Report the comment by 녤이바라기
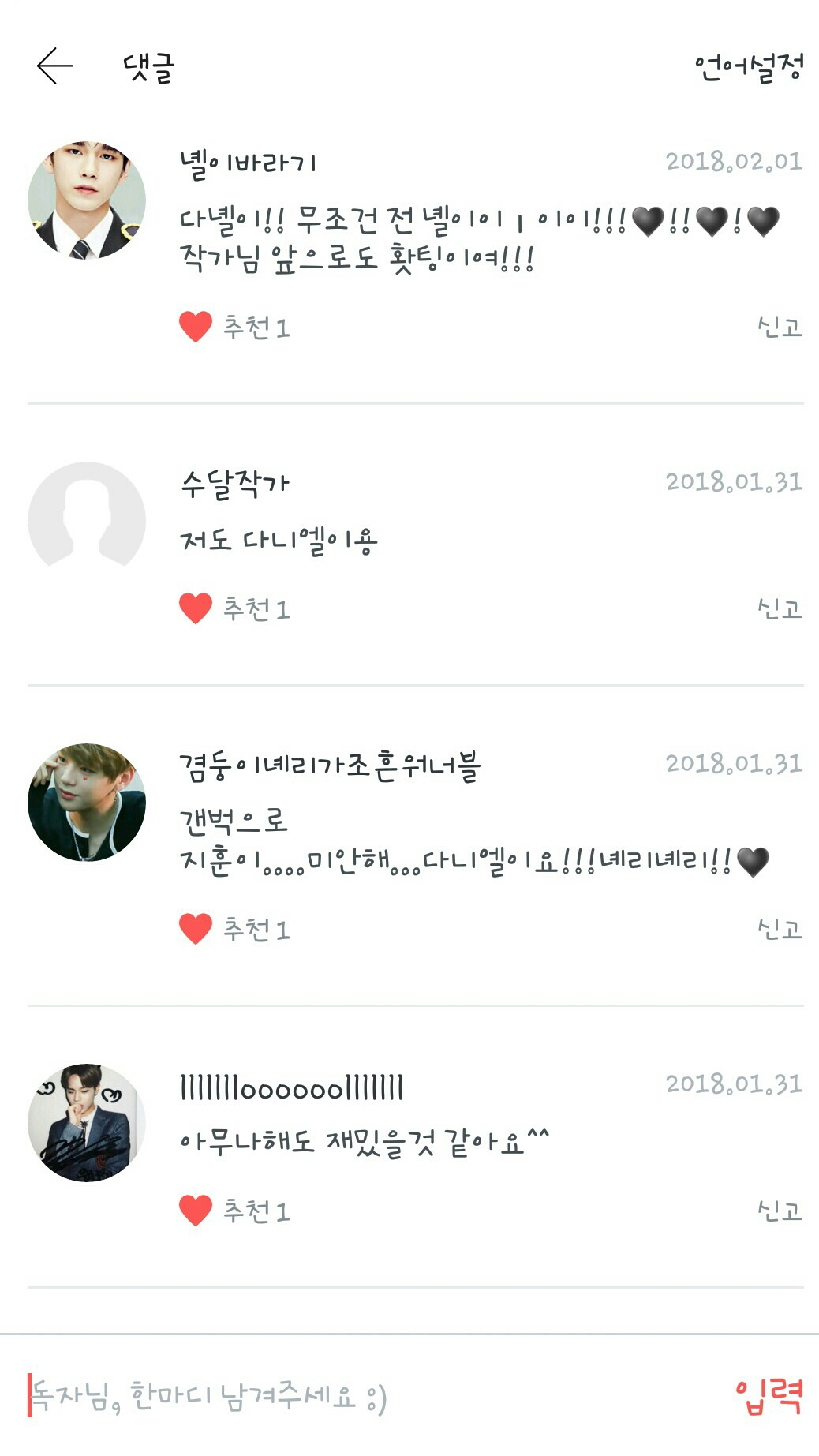 tap(779, 327)
